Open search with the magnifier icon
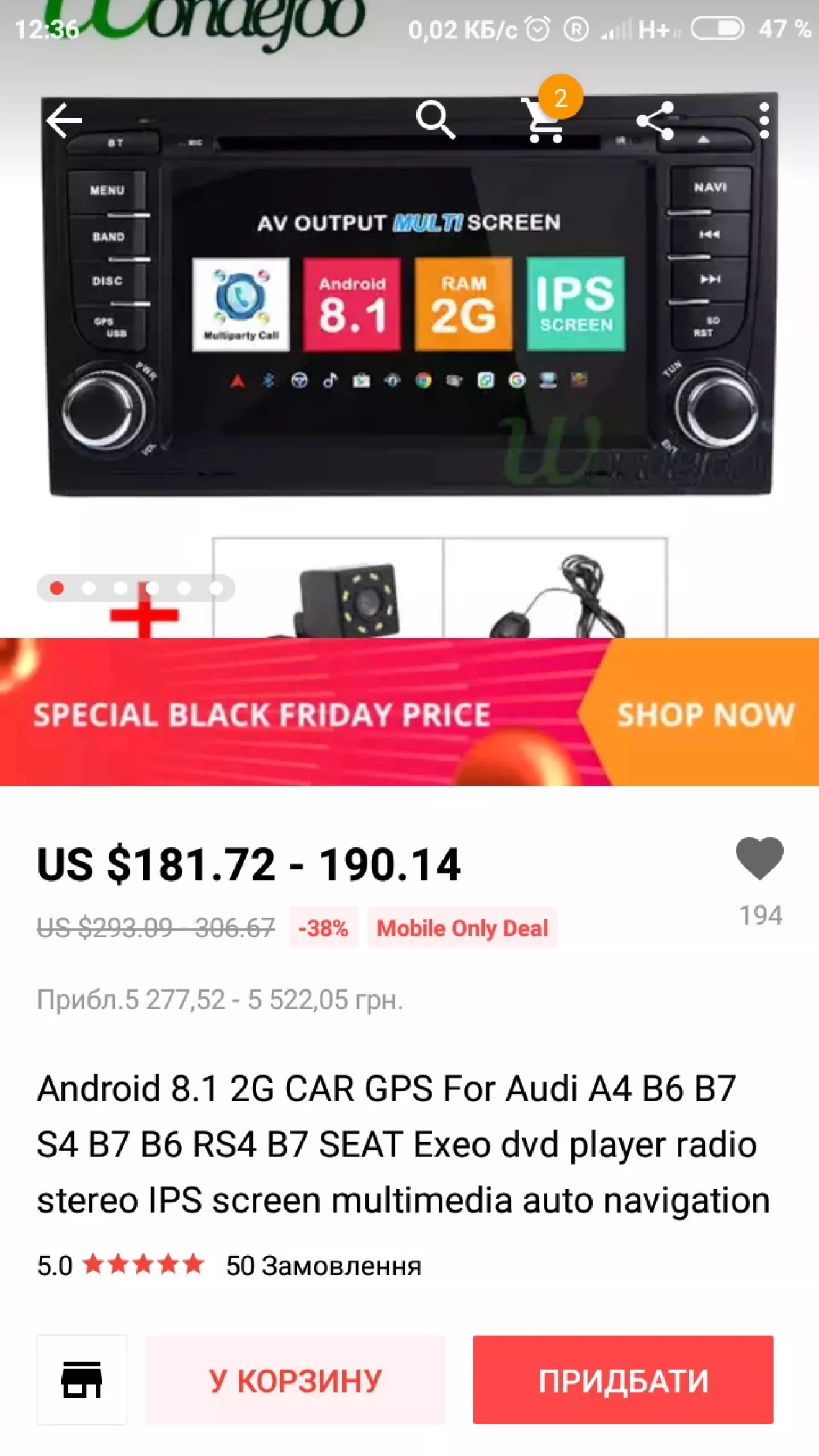Screen dimensions: 819x1456 (x=436, y=119)
